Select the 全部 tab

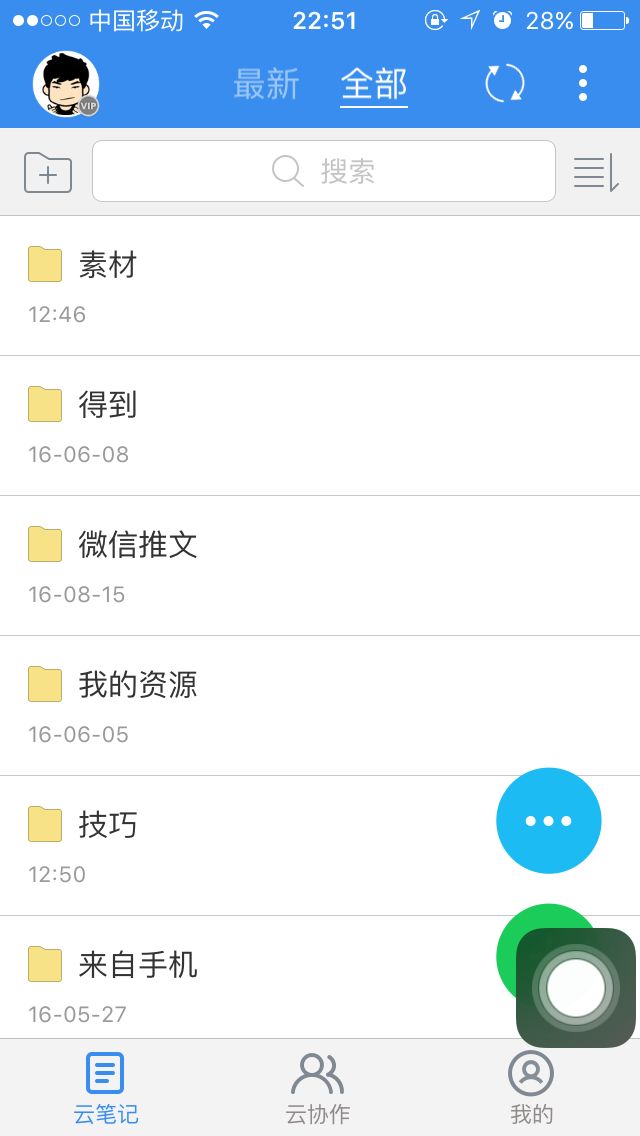[x=374, y=84]
